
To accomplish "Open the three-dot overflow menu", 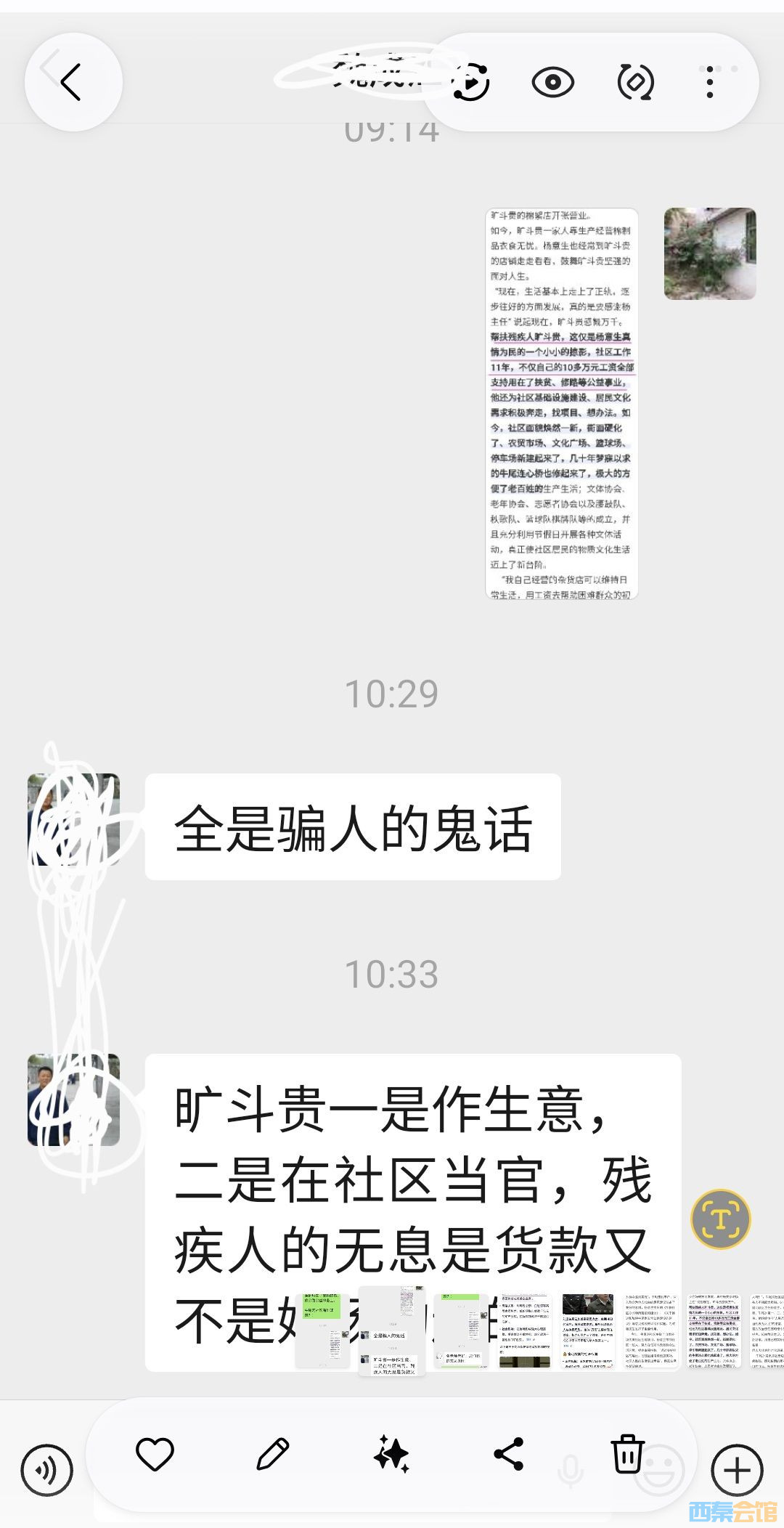I will (x=710, y=82).
